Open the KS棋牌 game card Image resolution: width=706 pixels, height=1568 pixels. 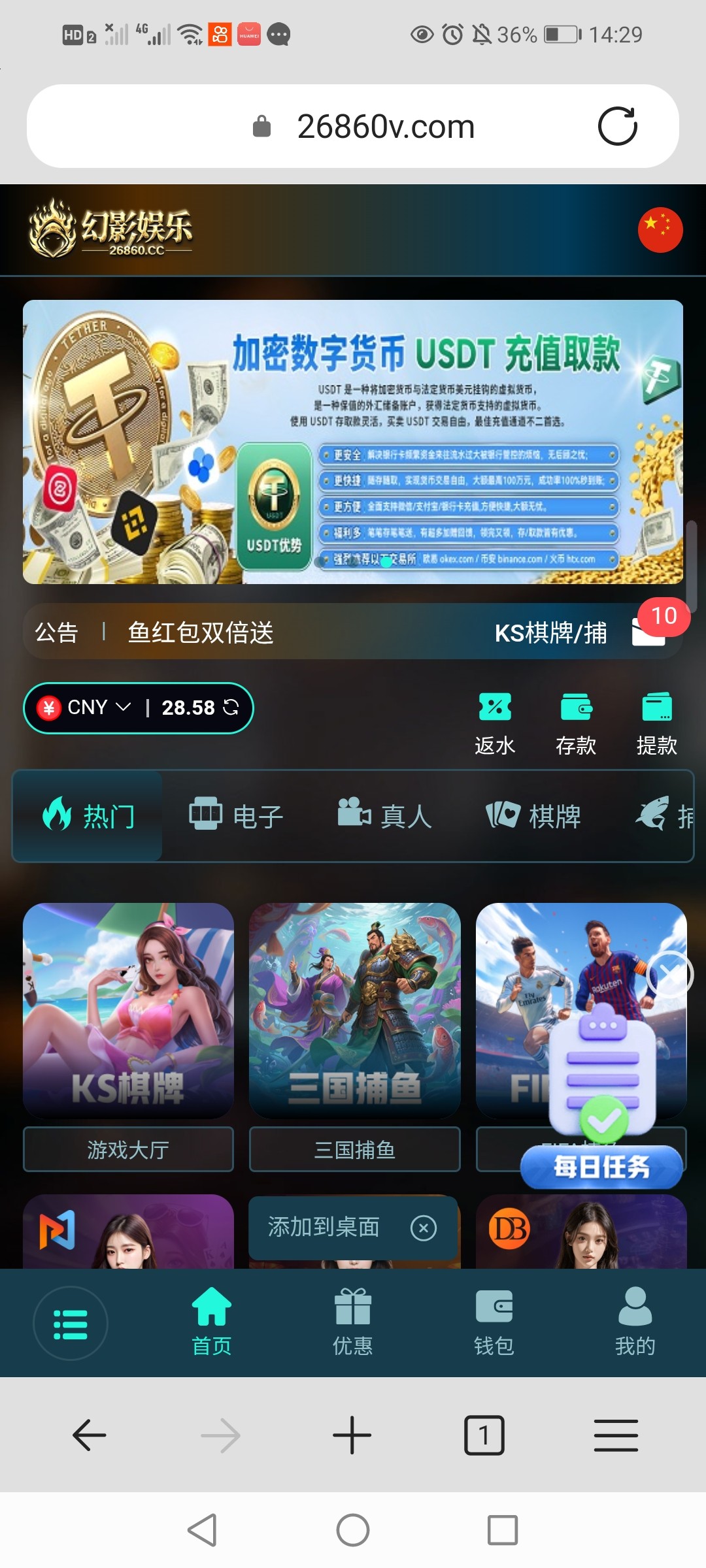tap(128, 1010)
